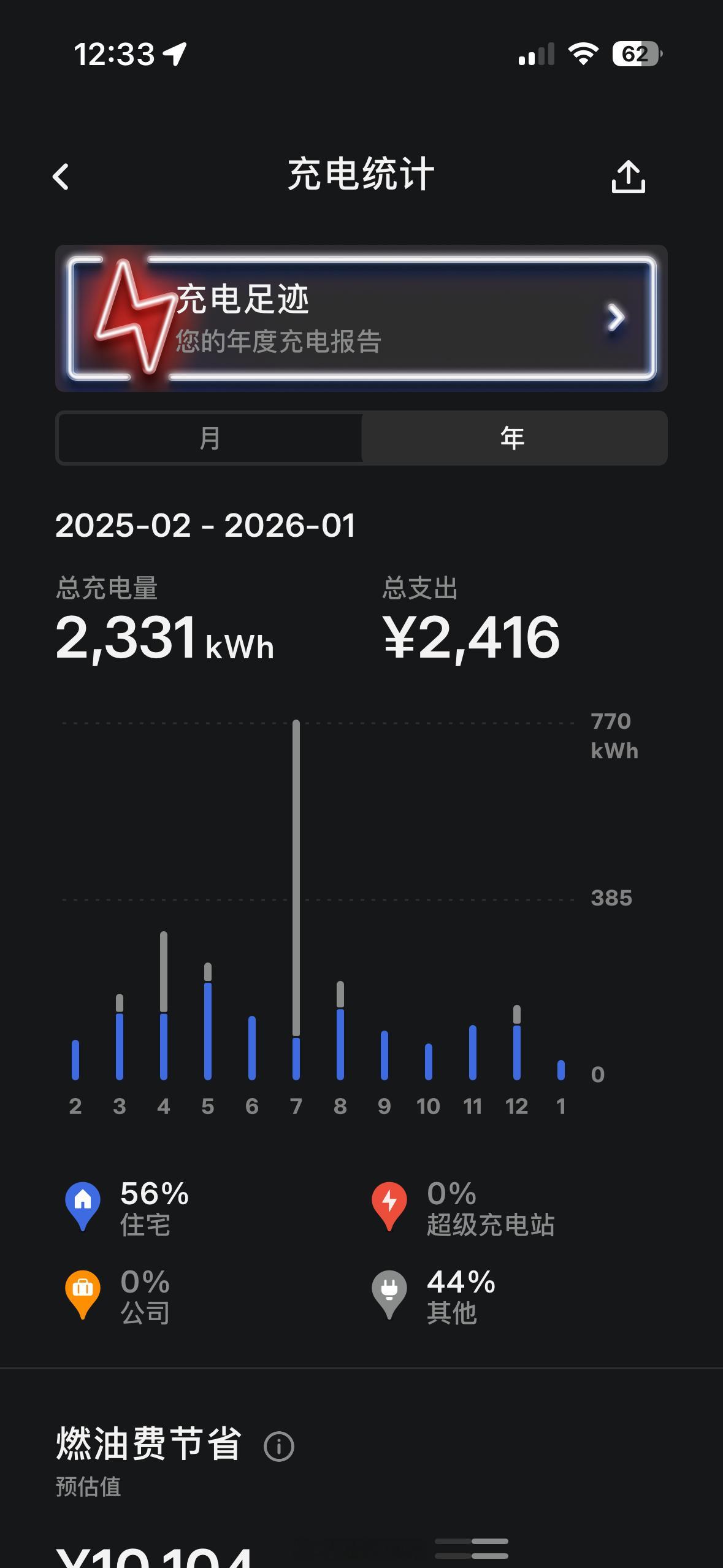Select the 年 view tab

(513, 438)
